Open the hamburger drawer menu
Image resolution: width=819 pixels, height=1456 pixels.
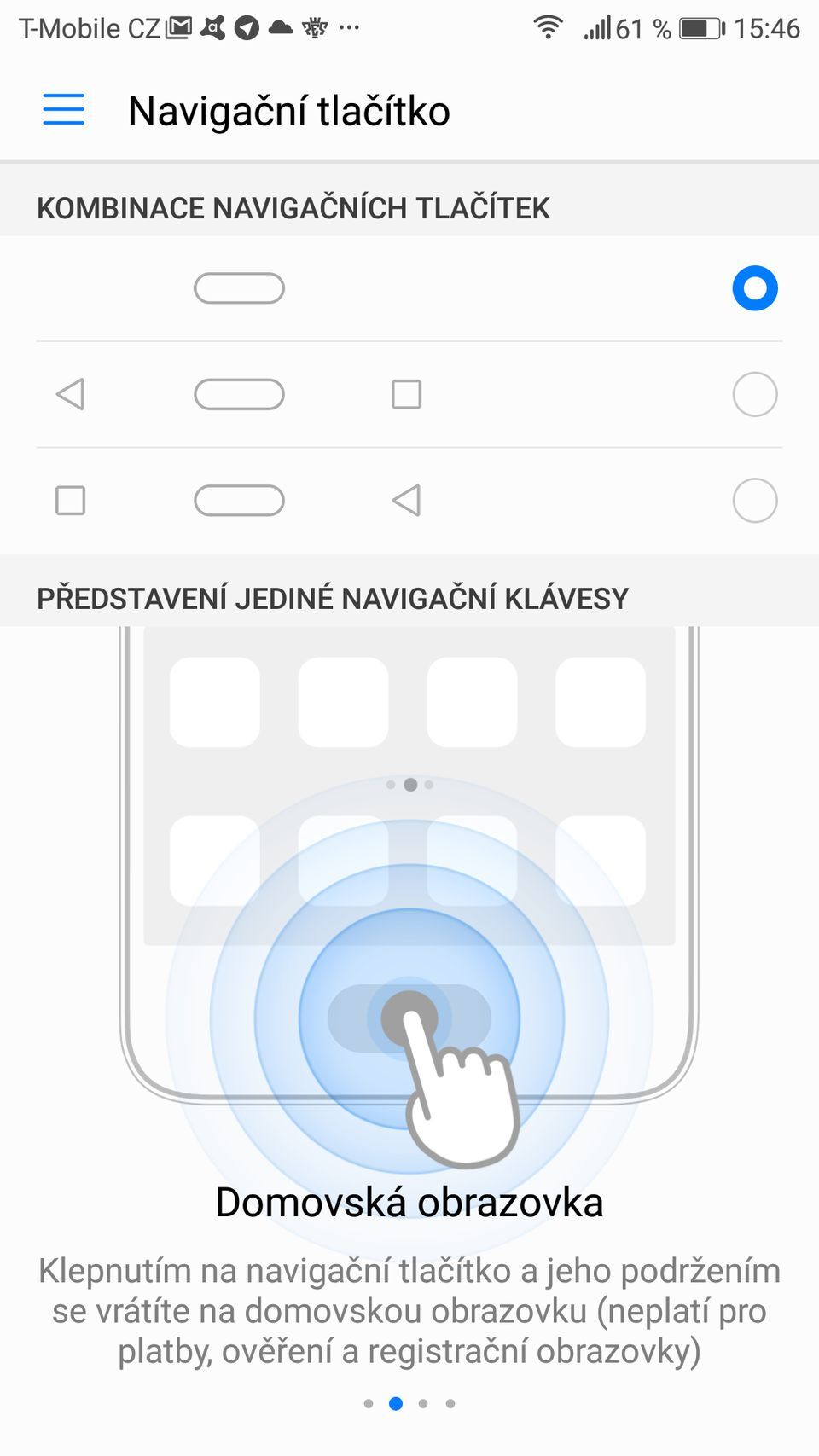click(64, 110)
